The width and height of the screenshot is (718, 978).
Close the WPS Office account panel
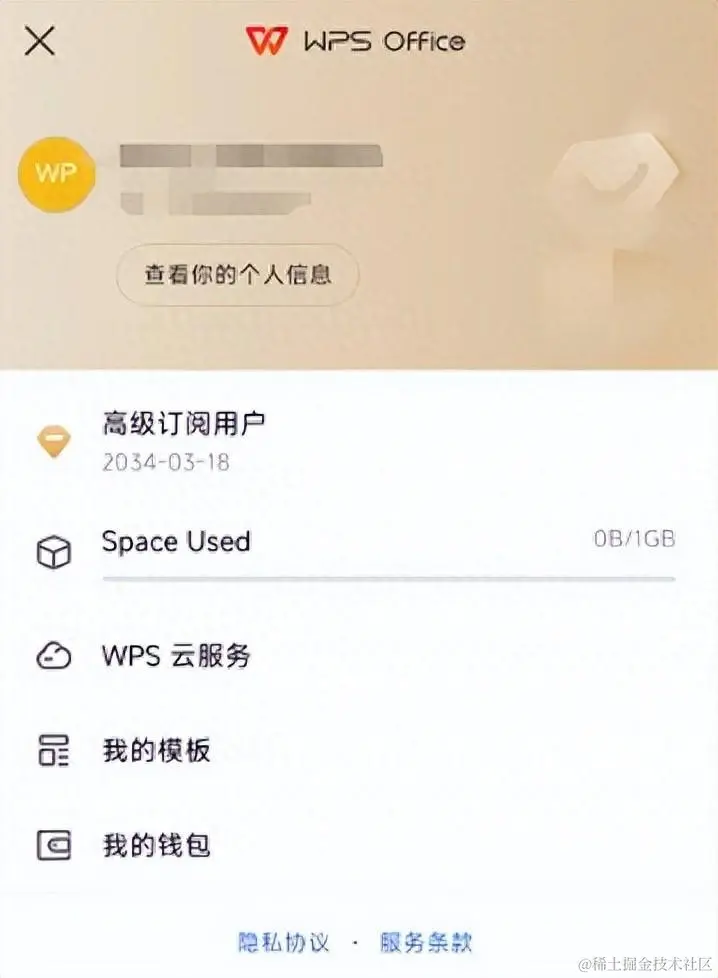coord(40,41)
